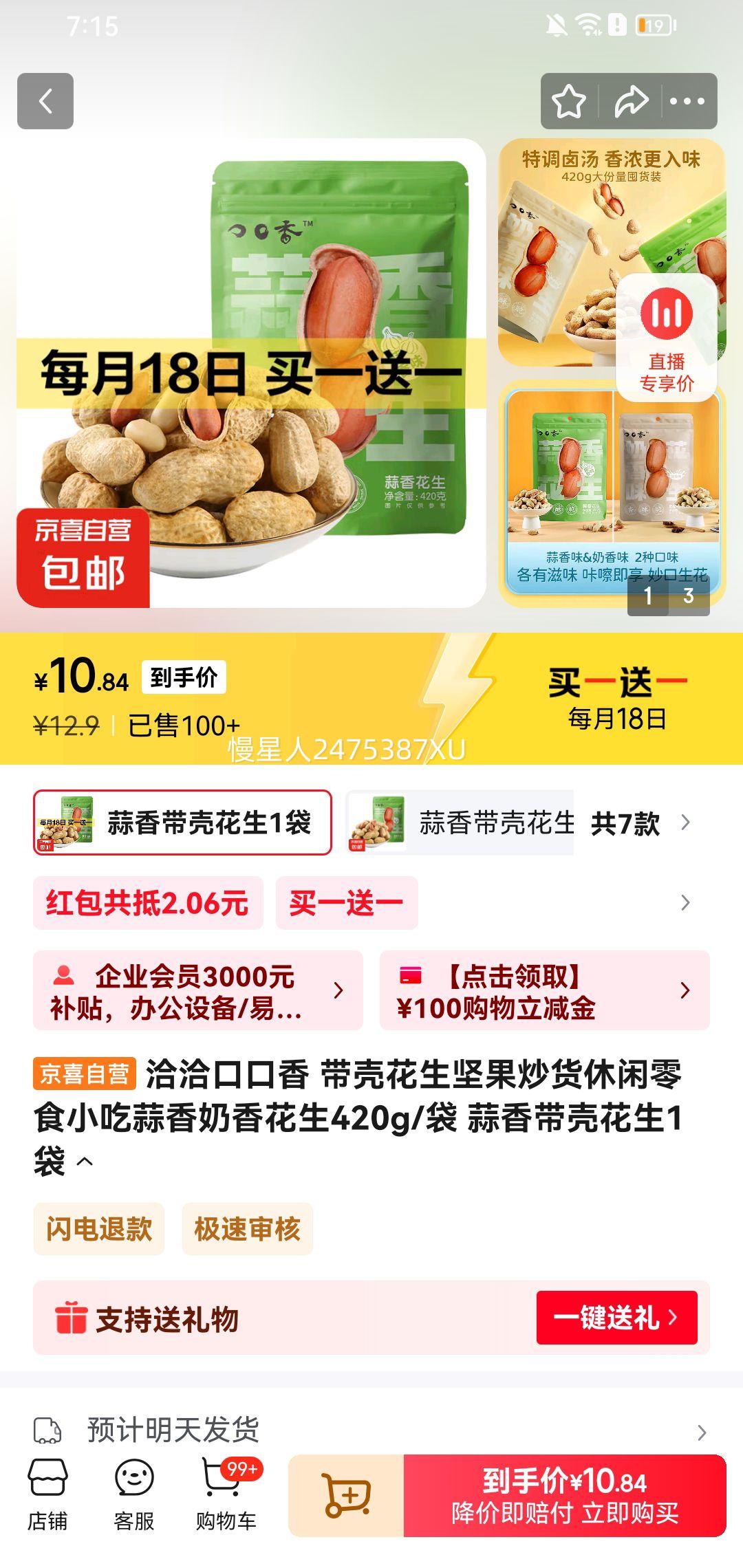Open 预计明天发货 delivery details
Image resolution: width=743 pixels, height=1568 pixels.
click(371, 1430)
